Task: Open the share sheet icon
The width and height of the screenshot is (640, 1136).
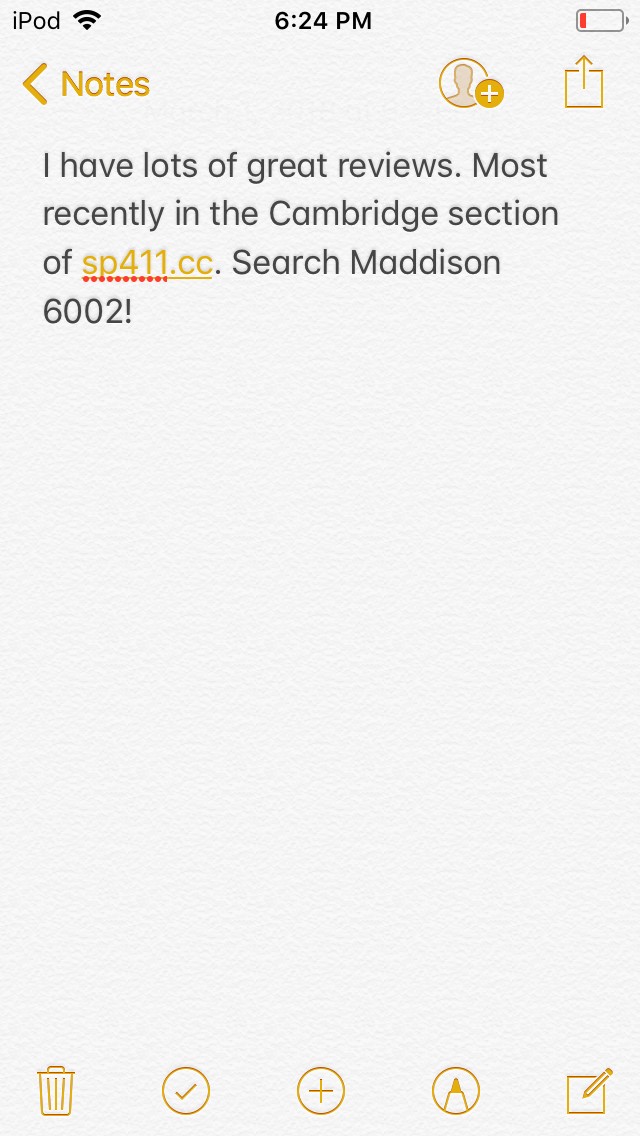Action: (583, 82)
